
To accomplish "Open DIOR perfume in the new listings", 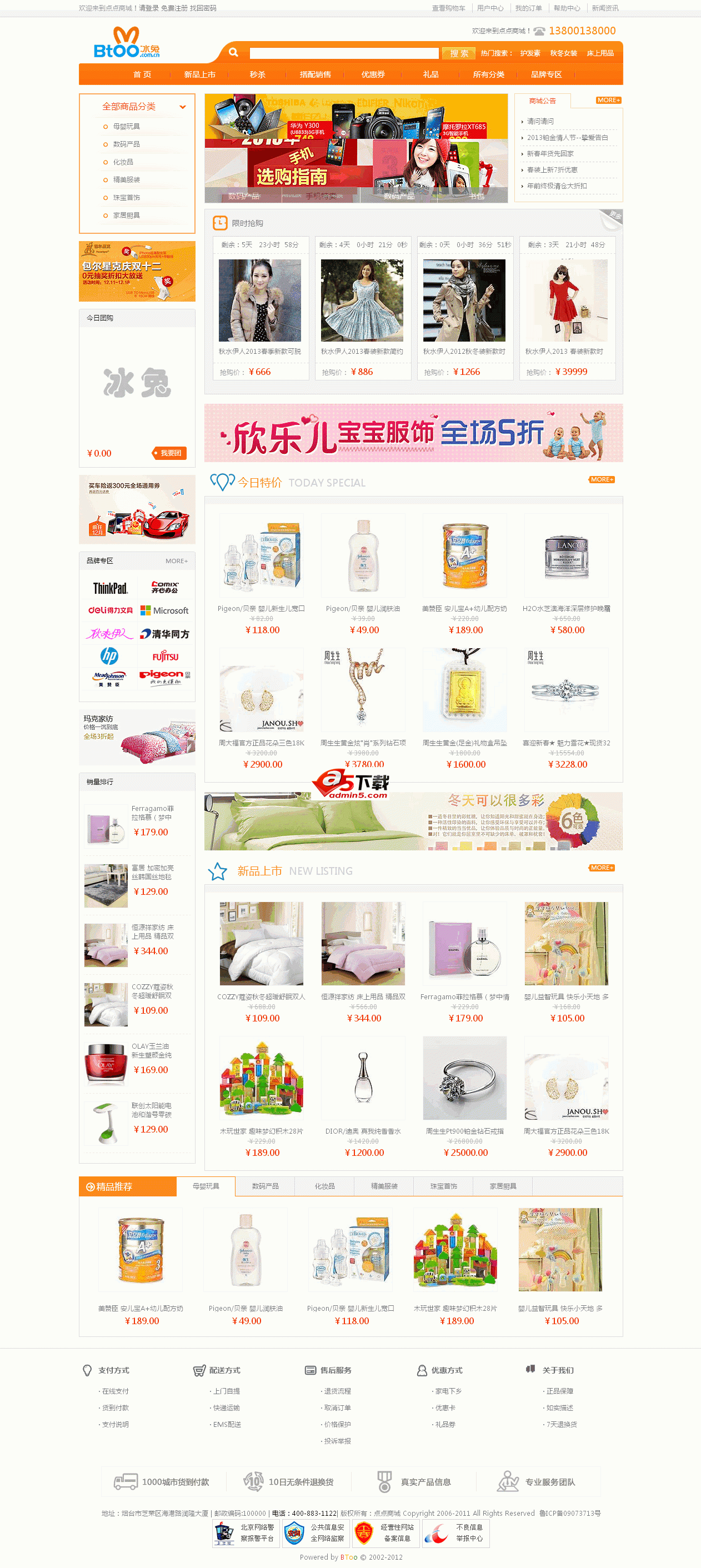I will (363, 1079).
